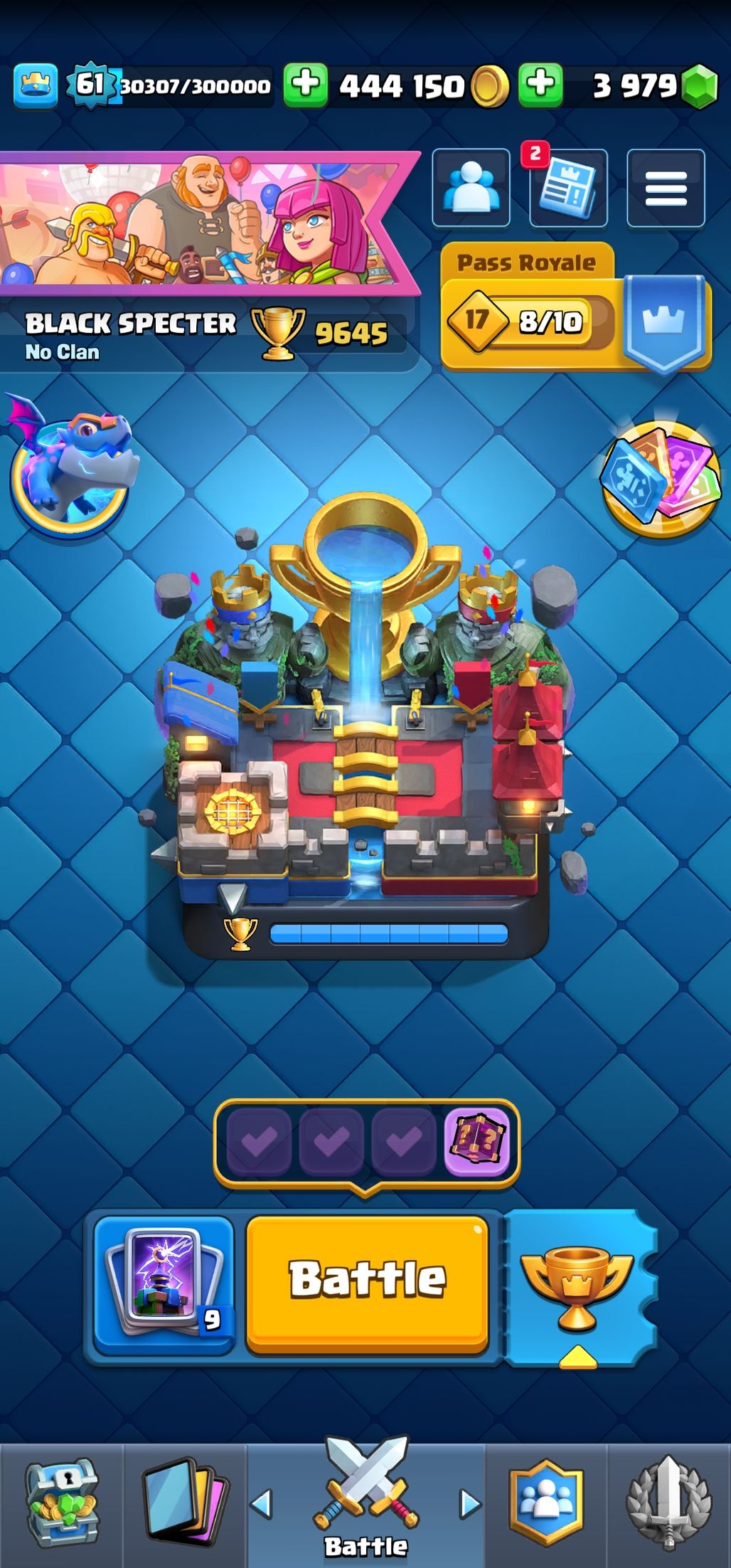
Task: Open the battle deck selector card
Action: click(x=164, y=1281)
